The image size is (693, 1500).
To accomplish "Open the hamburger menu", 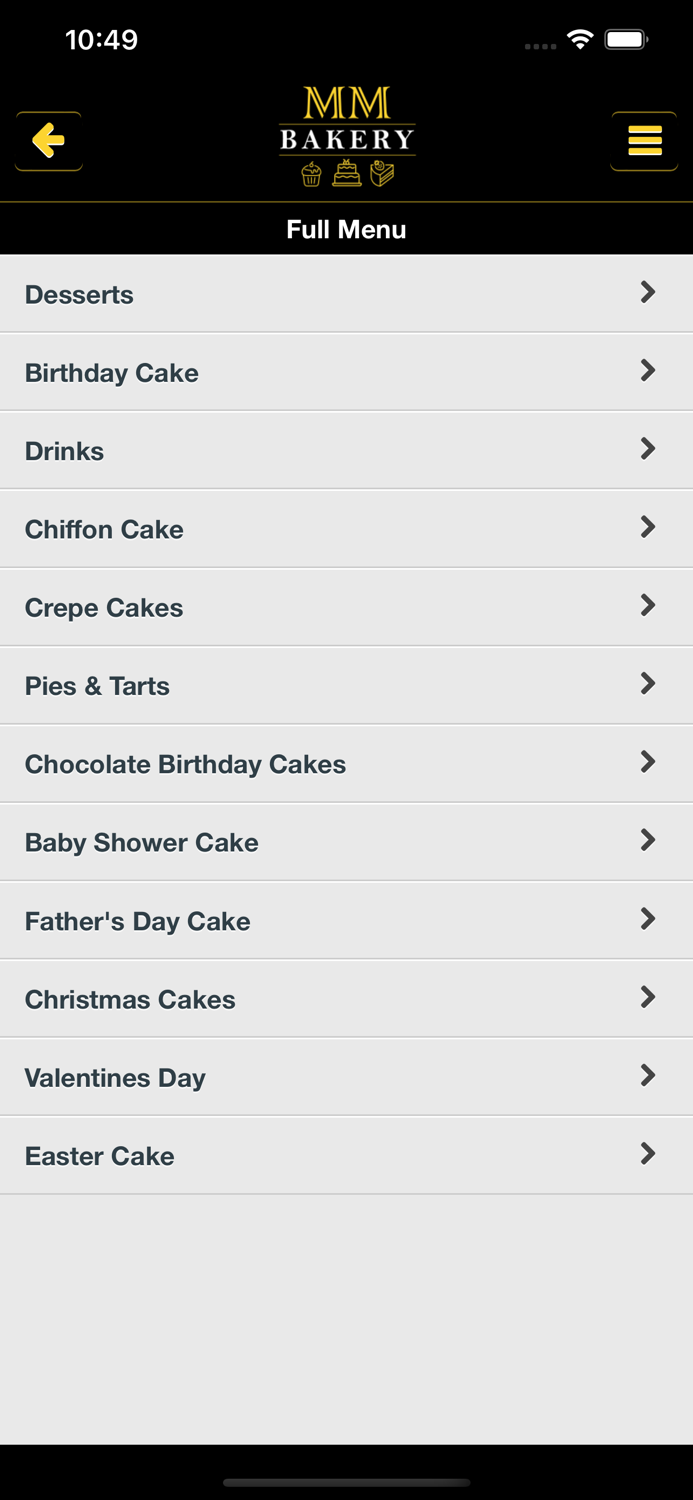I will [644, 141].
